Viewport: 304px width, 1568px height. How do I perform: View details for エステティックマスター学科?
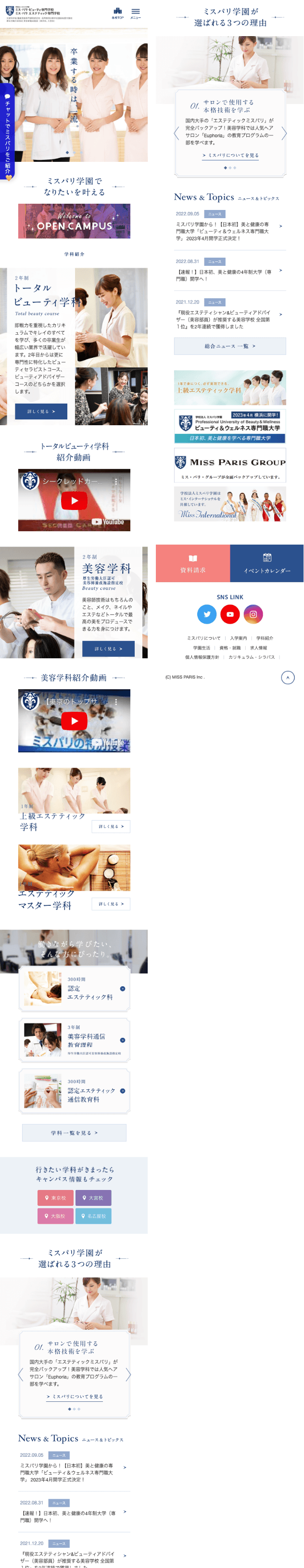(111, 903)
